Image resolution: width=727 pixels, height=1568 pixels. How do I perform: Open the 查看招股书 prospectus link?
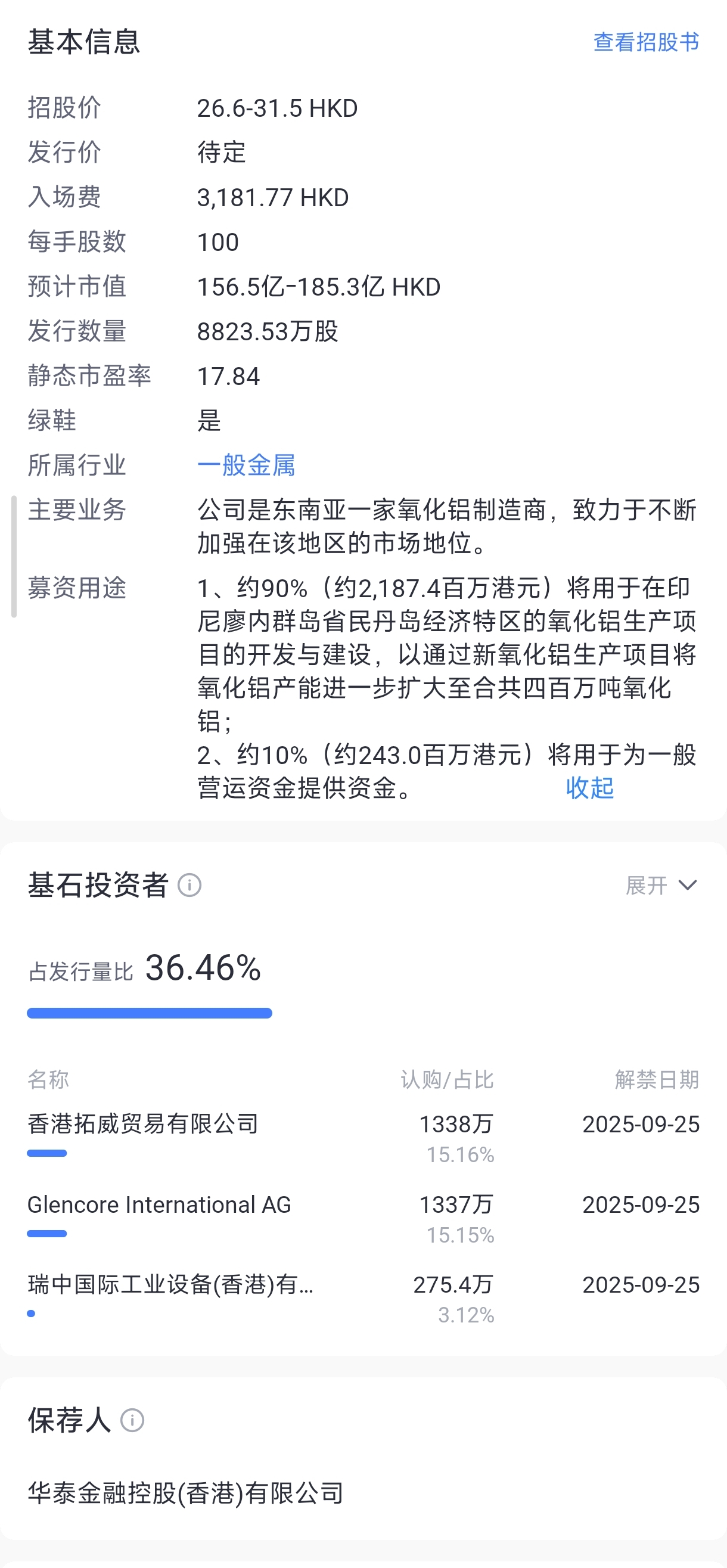[x=646, y=42]
